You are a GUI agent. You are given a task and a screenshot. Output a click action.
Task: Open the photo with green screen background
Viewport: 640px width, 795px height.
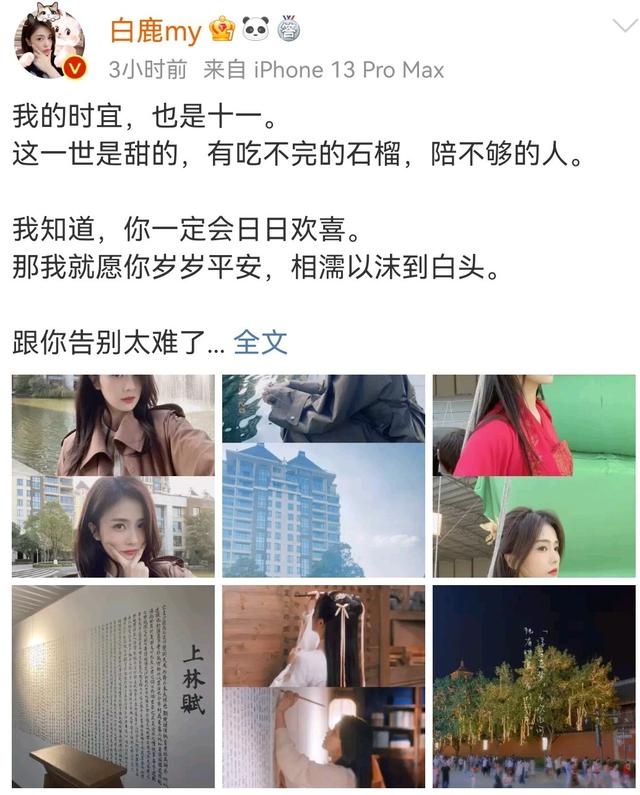[534, 476]
